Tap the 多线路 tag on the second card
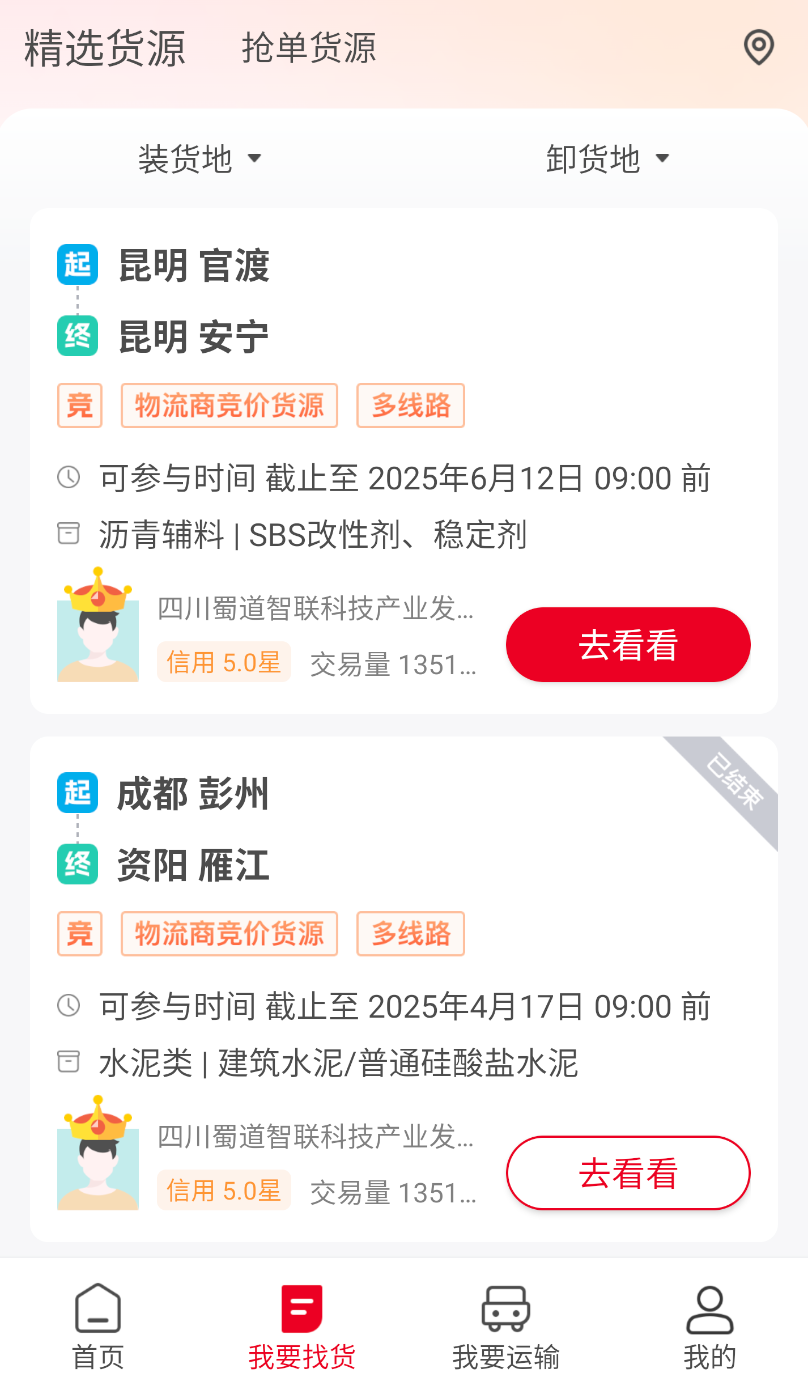 (x=410, y=933)
